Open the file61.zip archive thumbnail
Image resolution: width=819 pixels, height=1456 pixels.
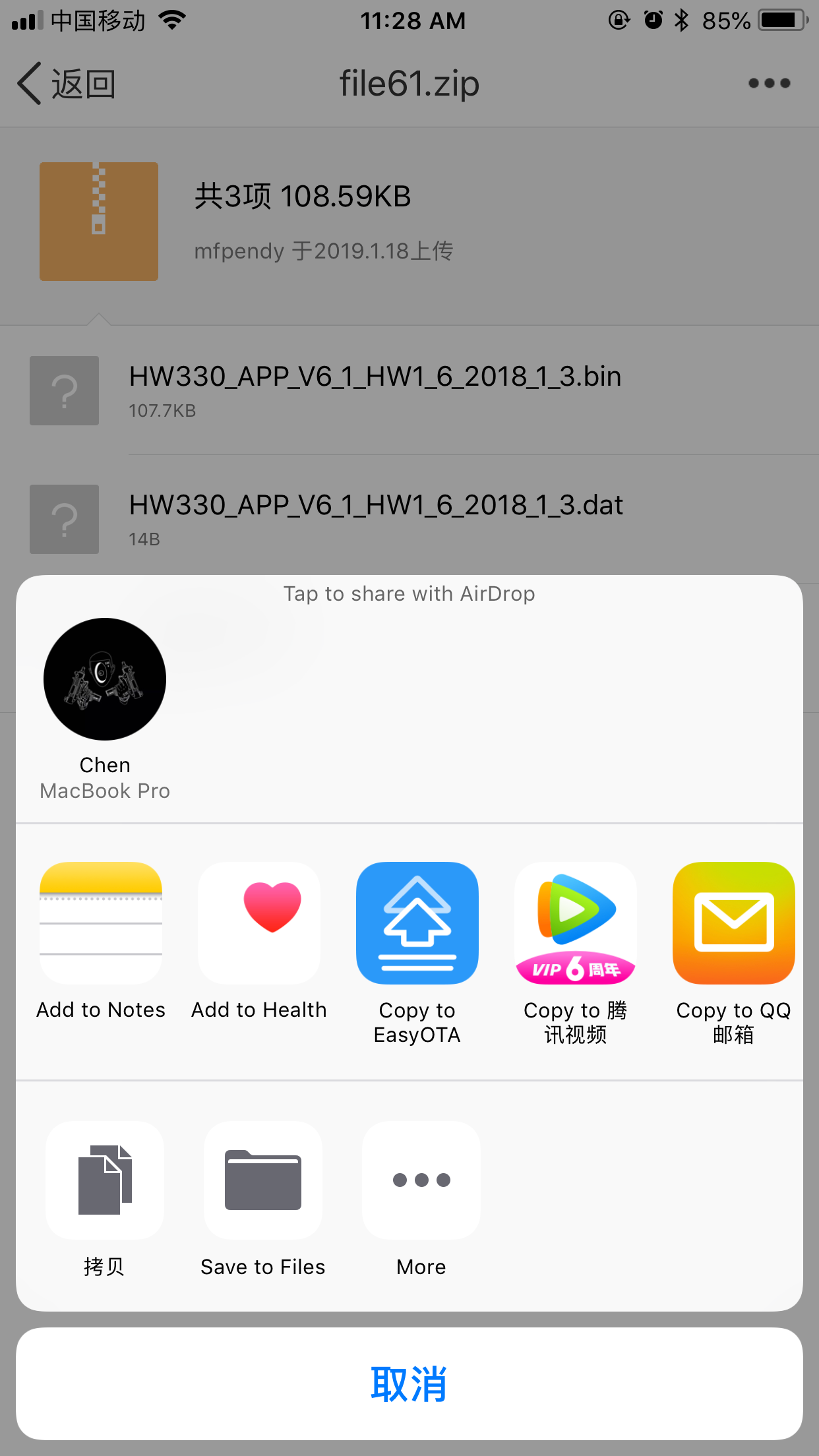click(x=98, y=221)
